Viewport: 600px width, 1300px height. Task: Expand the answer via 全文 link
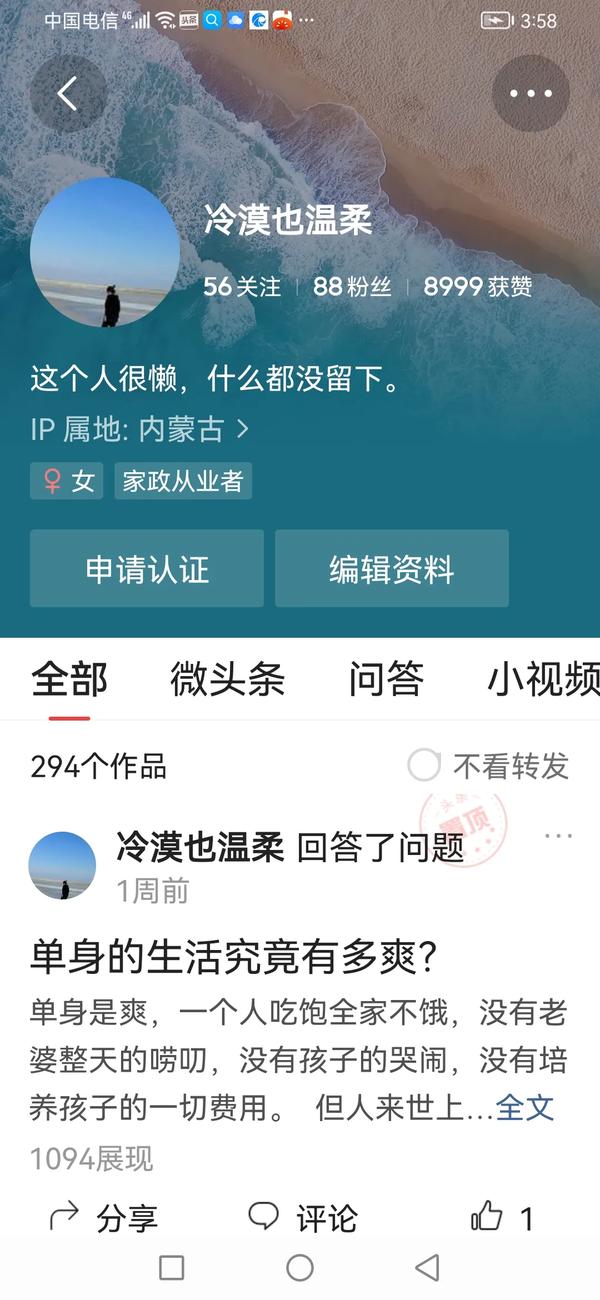pyautogui.click(x=525, y=1108)
